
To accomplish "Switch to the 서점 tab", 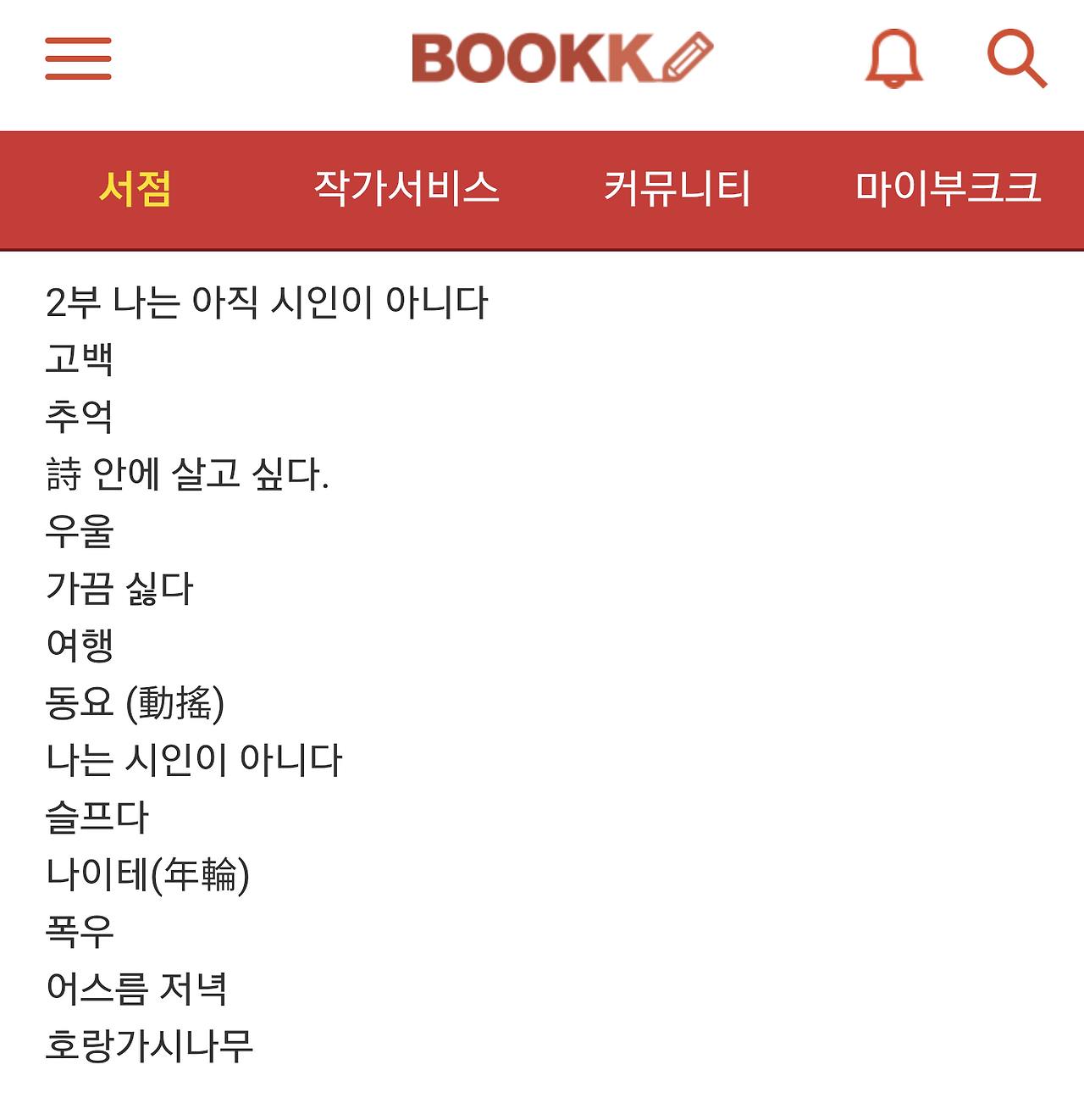I will pyautogui.click(x=135, y=188).
